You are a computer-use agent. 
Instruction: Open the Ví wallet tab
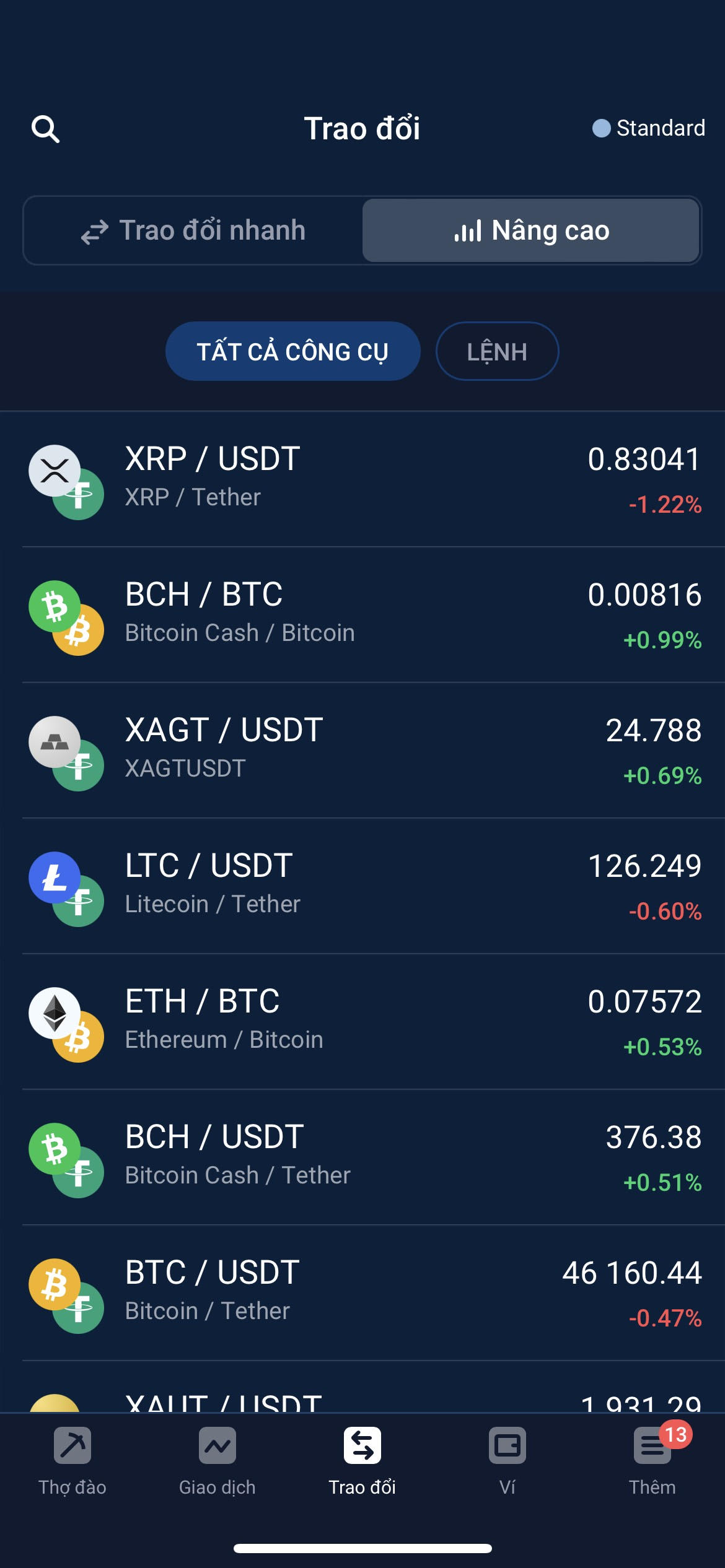tap(507, 1461)
